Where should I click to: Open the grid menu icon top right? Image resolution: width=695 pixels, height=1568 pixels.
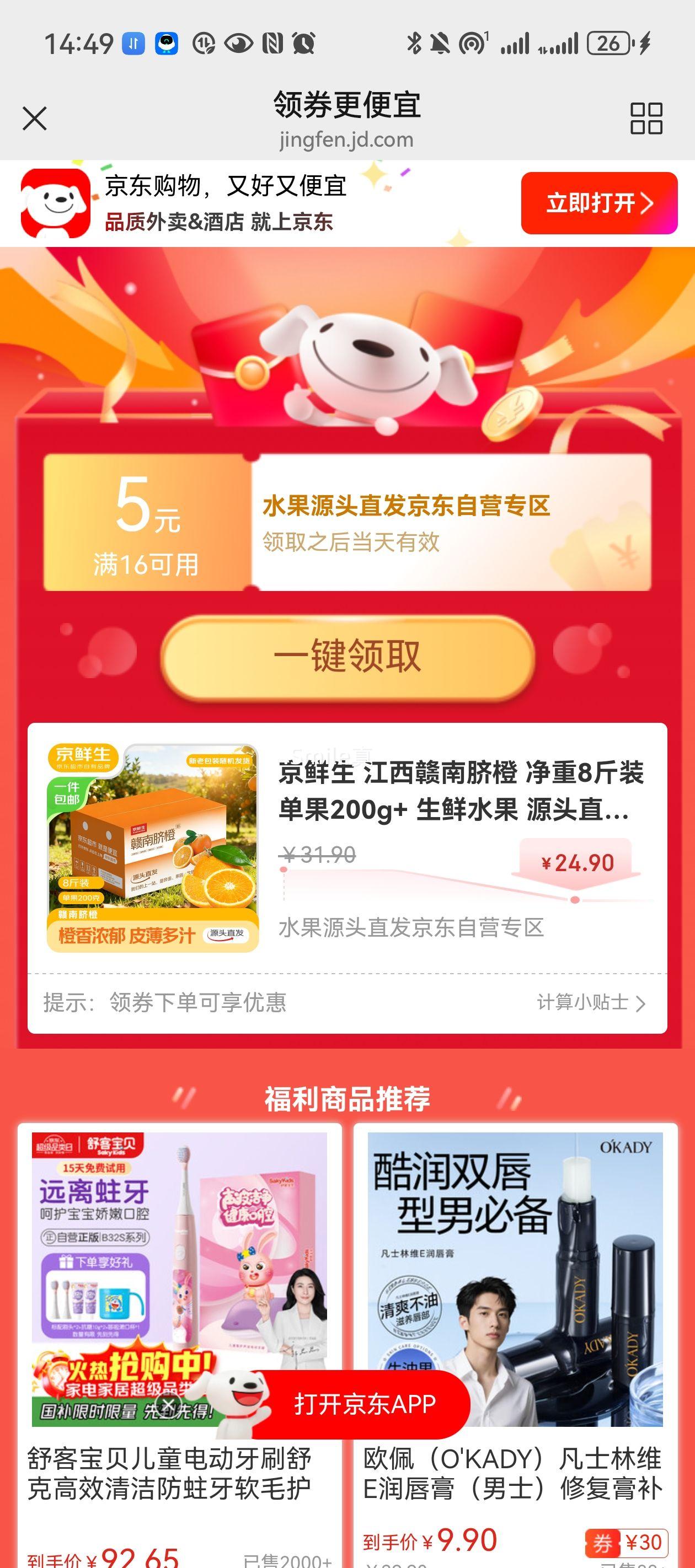[x=648, y=118]
